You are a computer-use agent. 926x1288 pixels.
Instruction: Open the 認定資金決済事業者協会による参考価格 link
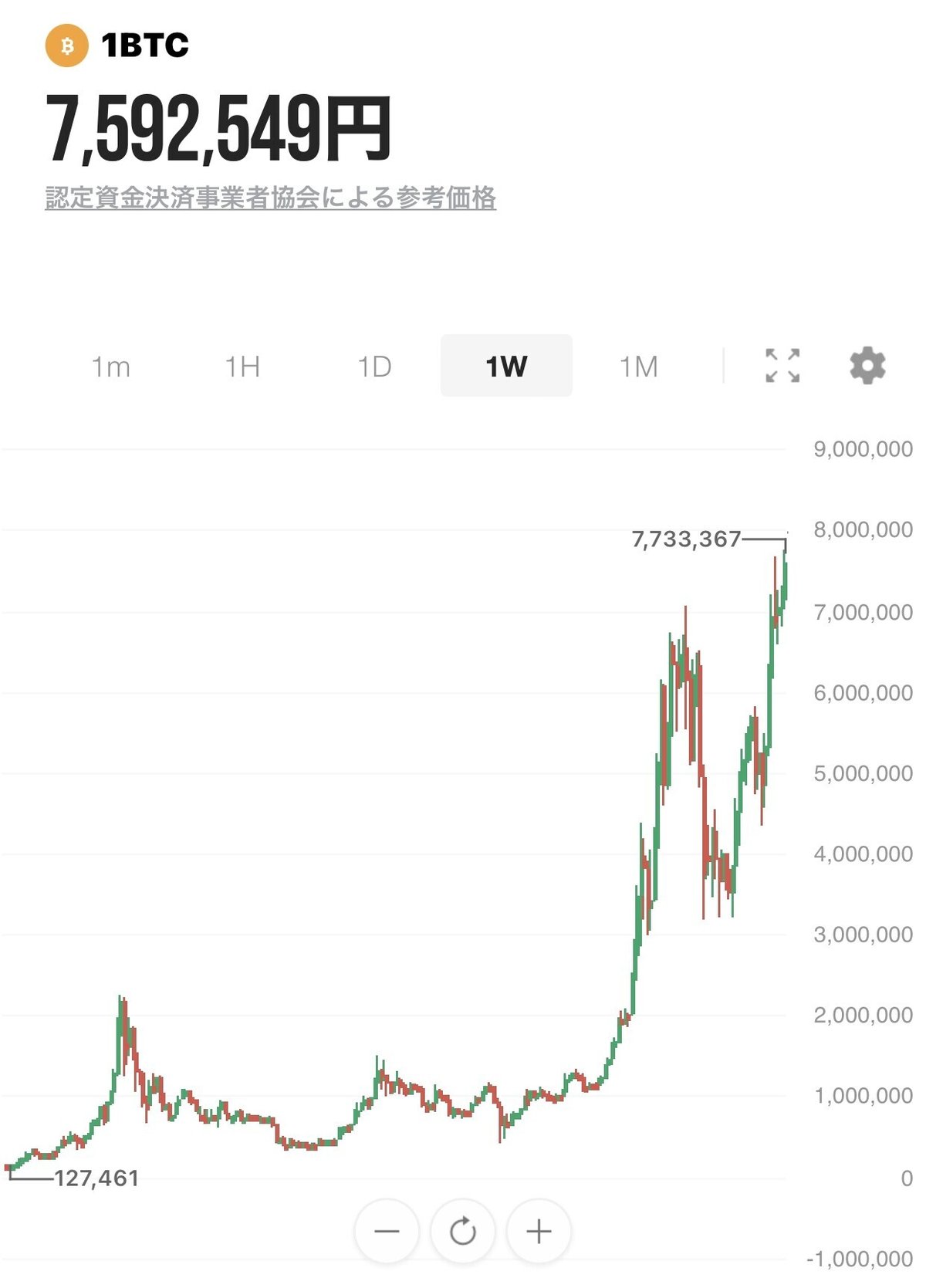point(270,198)
